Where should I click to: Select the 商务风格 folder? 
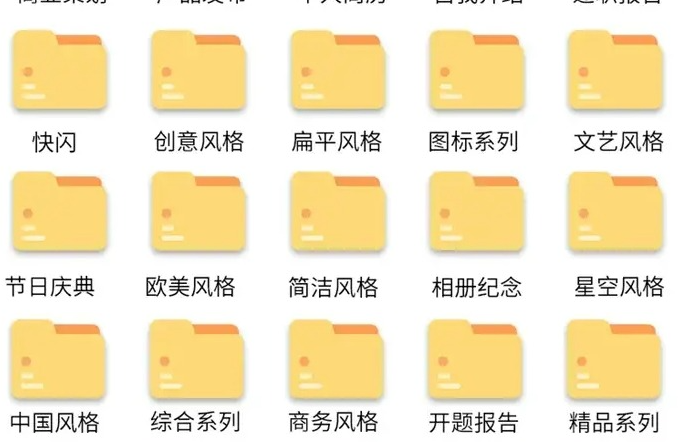[x=334, y=360]
